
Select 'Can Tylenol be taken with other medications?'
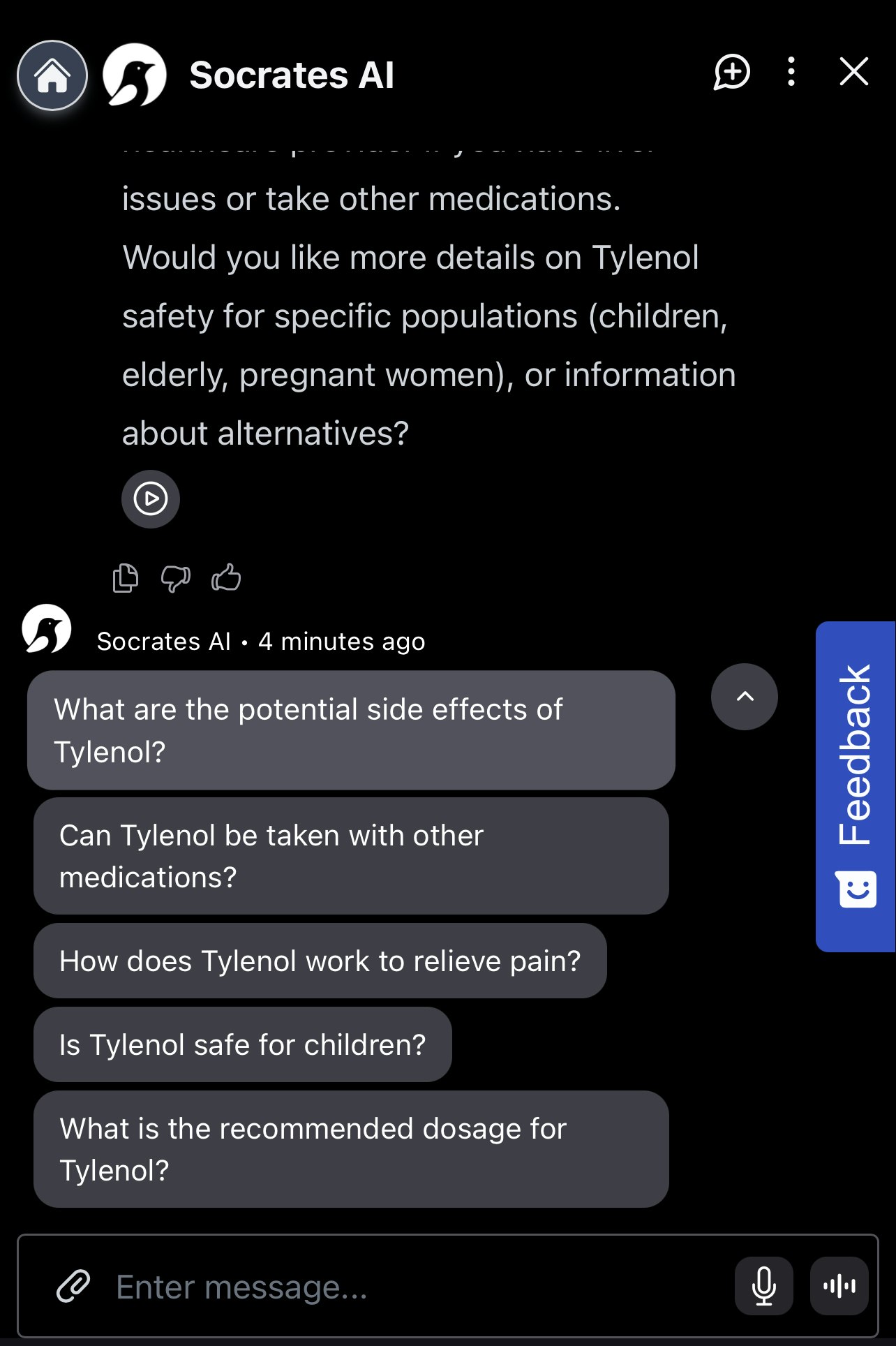point(351,856)
